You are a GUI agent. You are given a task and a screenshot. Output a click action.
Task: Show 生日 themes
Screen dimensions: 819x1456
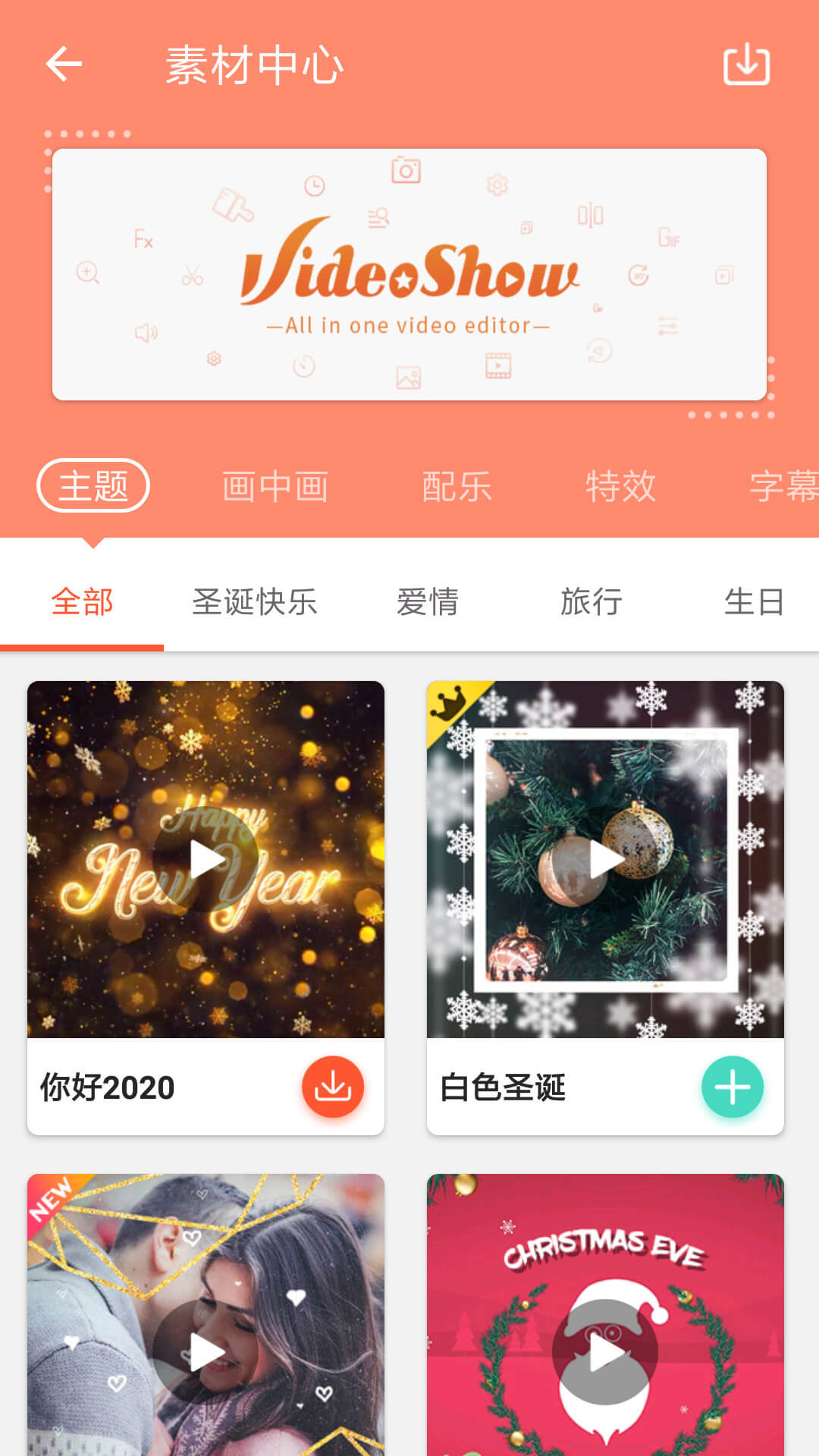click(x=755, y=602)
